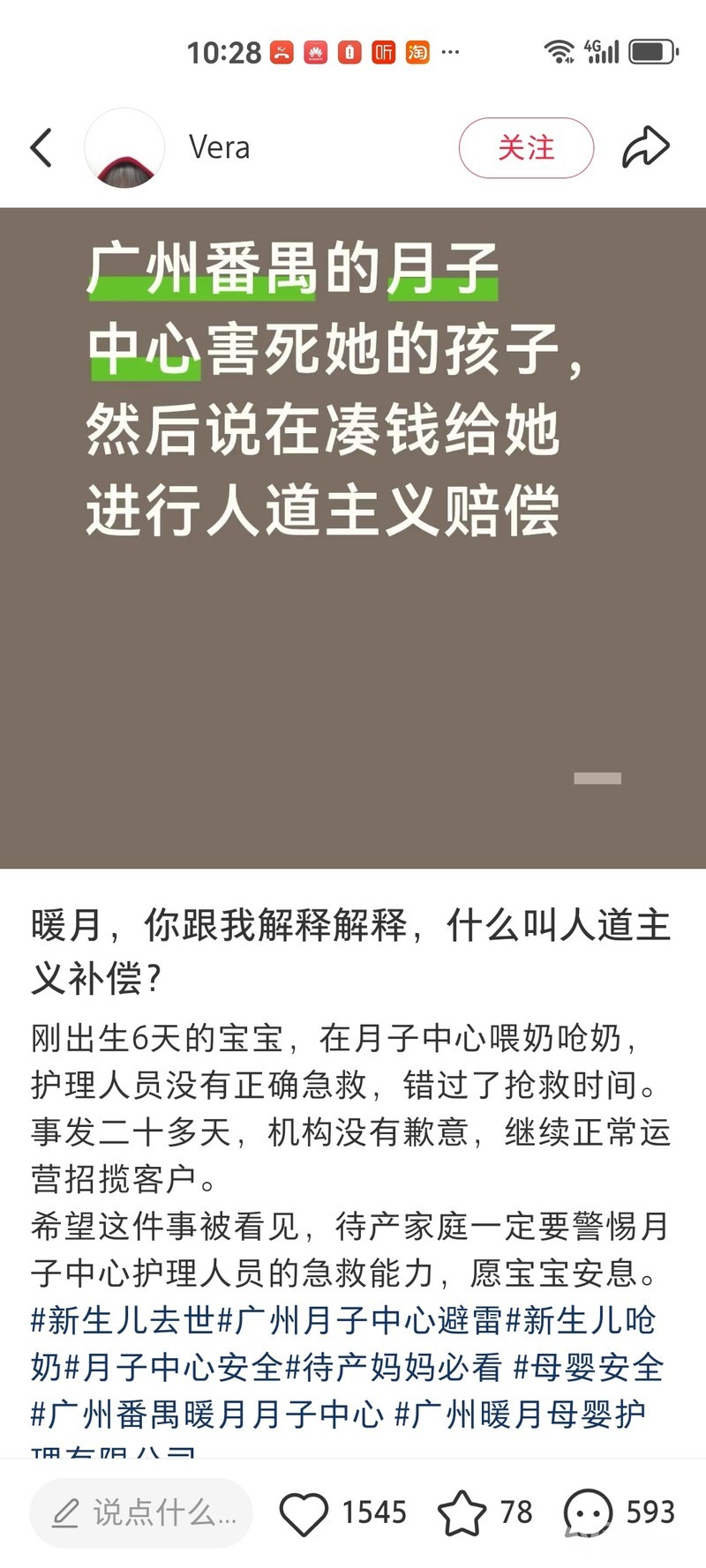Open Vera's profile avatar

tap(124, 147)
